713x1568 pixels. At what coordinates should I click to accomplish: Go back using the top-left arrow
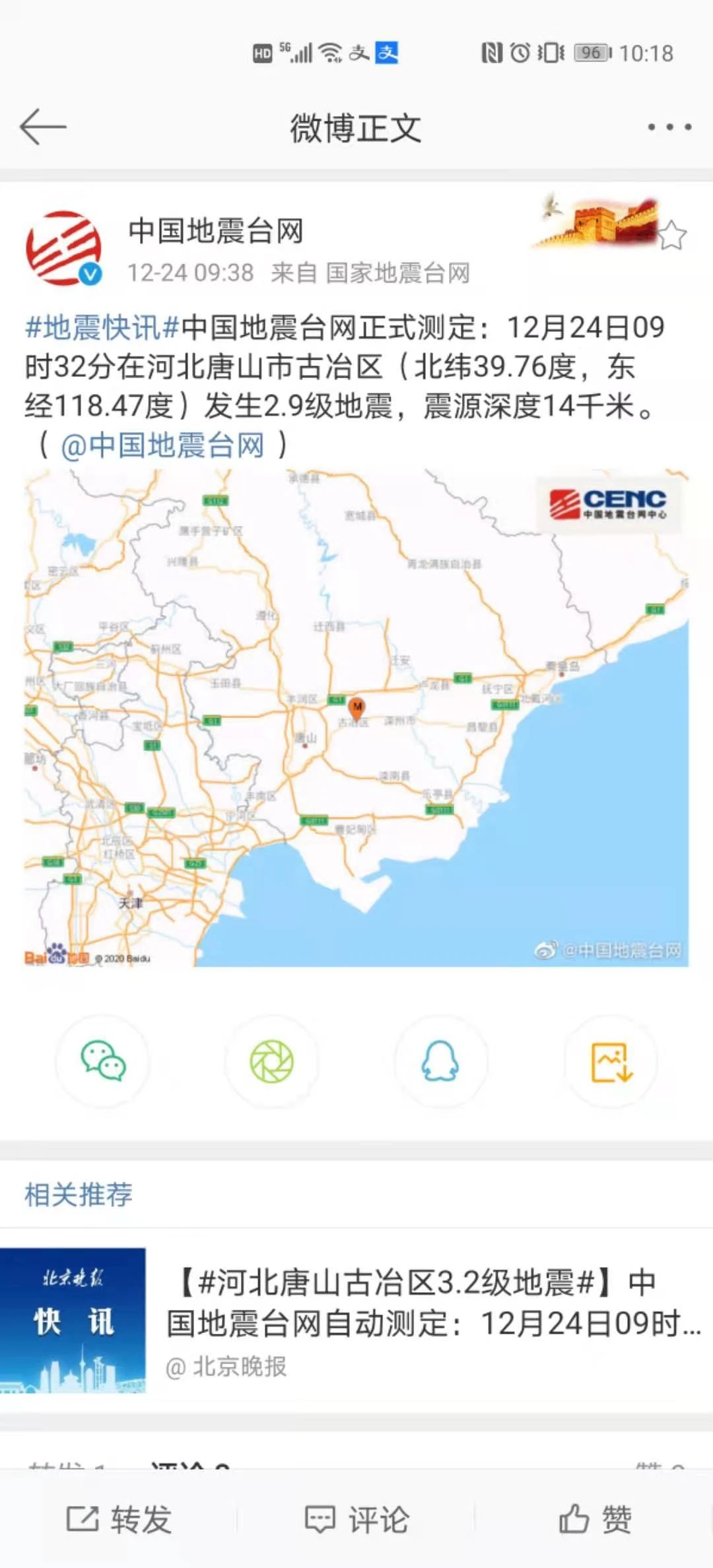click(x=43, y=127)
